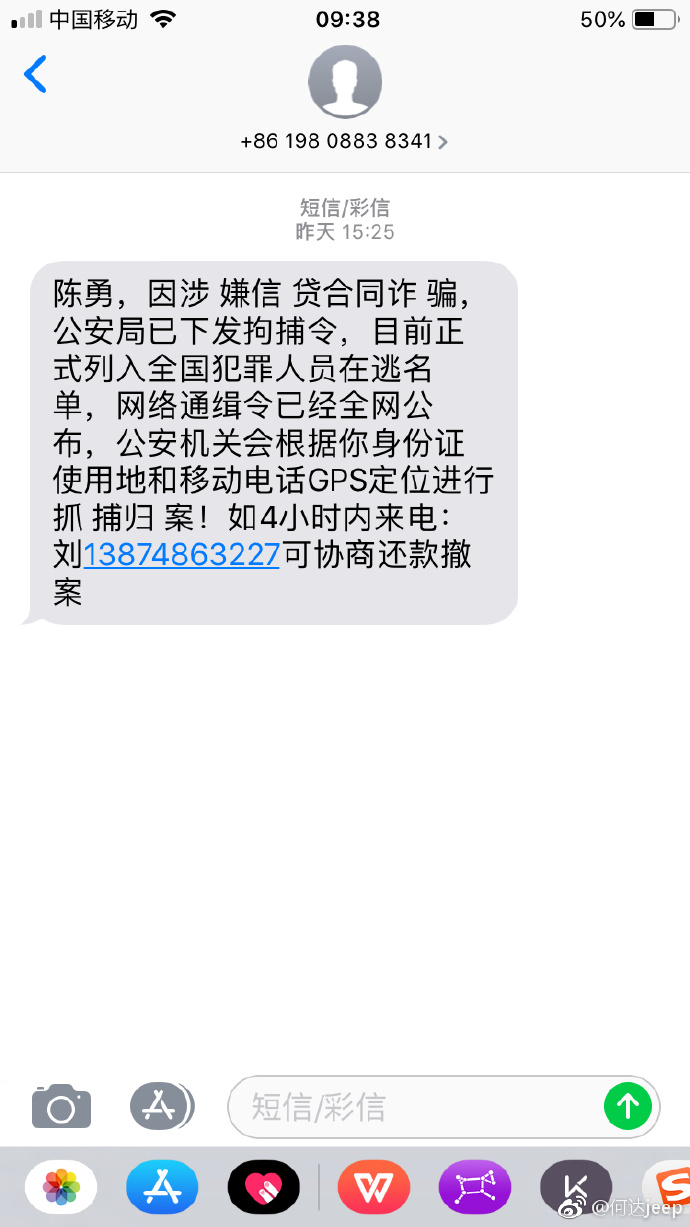Open the Digital Touch heart app
Screen dimensions: 690x1227
tap(263, 1187)
